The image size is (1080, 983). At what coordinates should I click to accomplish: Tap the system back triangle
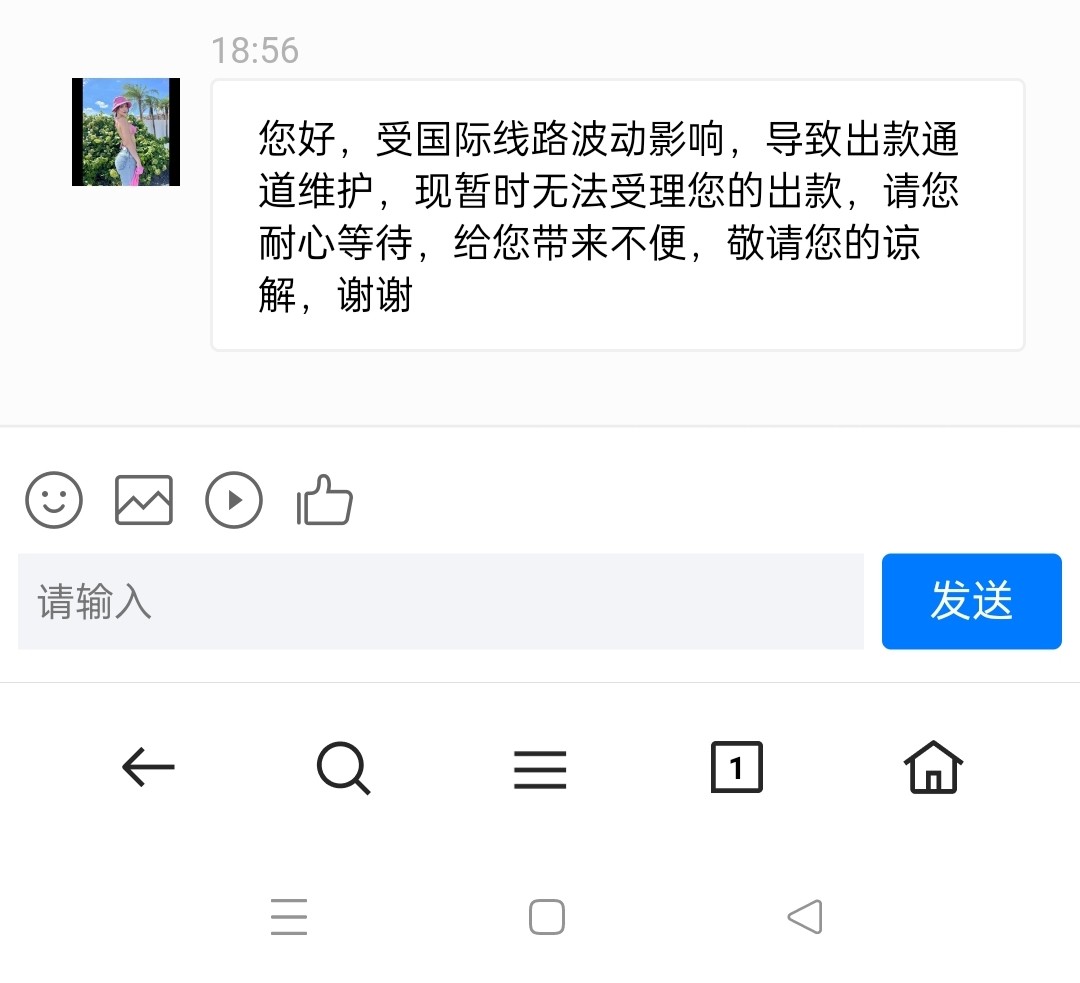(x=805, y=916)
